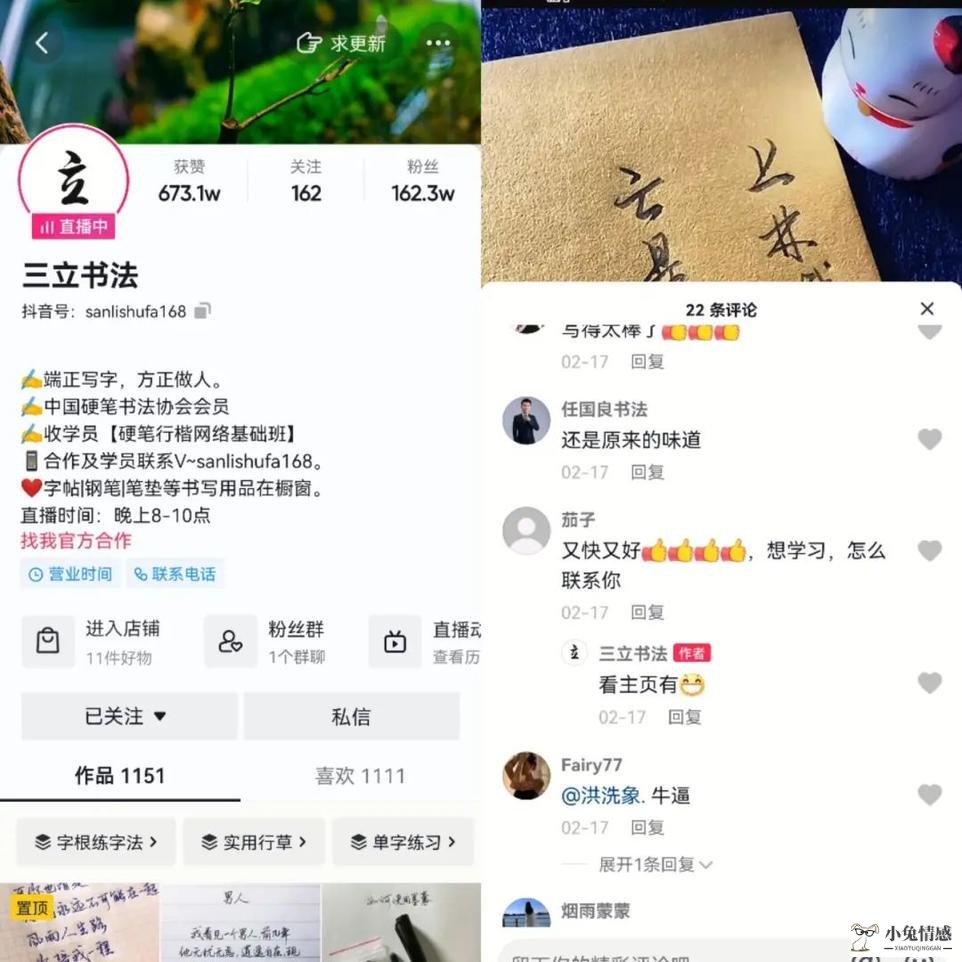Viewport: 962px width, 962px height.
Task: View 营业时间 business hours
Action: (x=70, y=574)
